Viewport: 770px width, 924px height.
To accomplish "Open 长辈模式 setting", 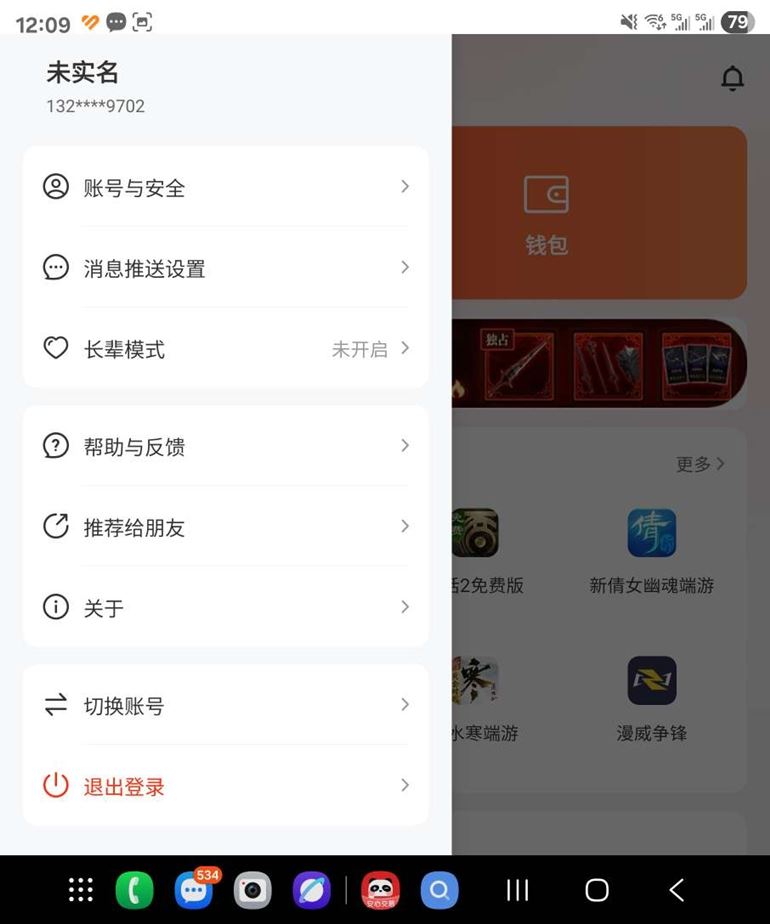I will (x=225, y=349).
